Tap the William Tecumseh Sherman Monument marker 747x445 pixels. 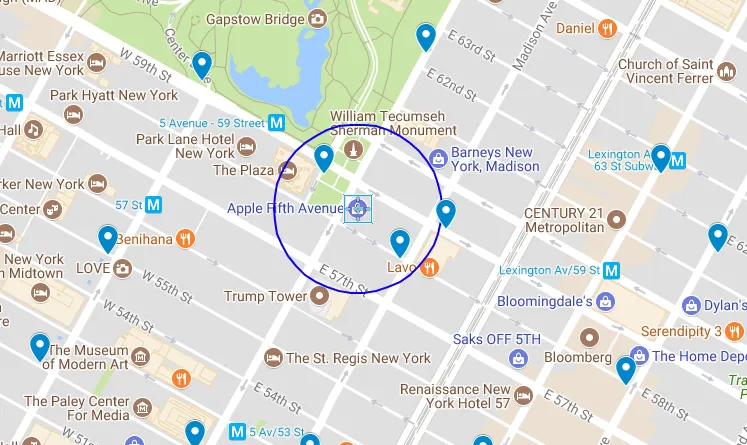click(x=352, y=150)
